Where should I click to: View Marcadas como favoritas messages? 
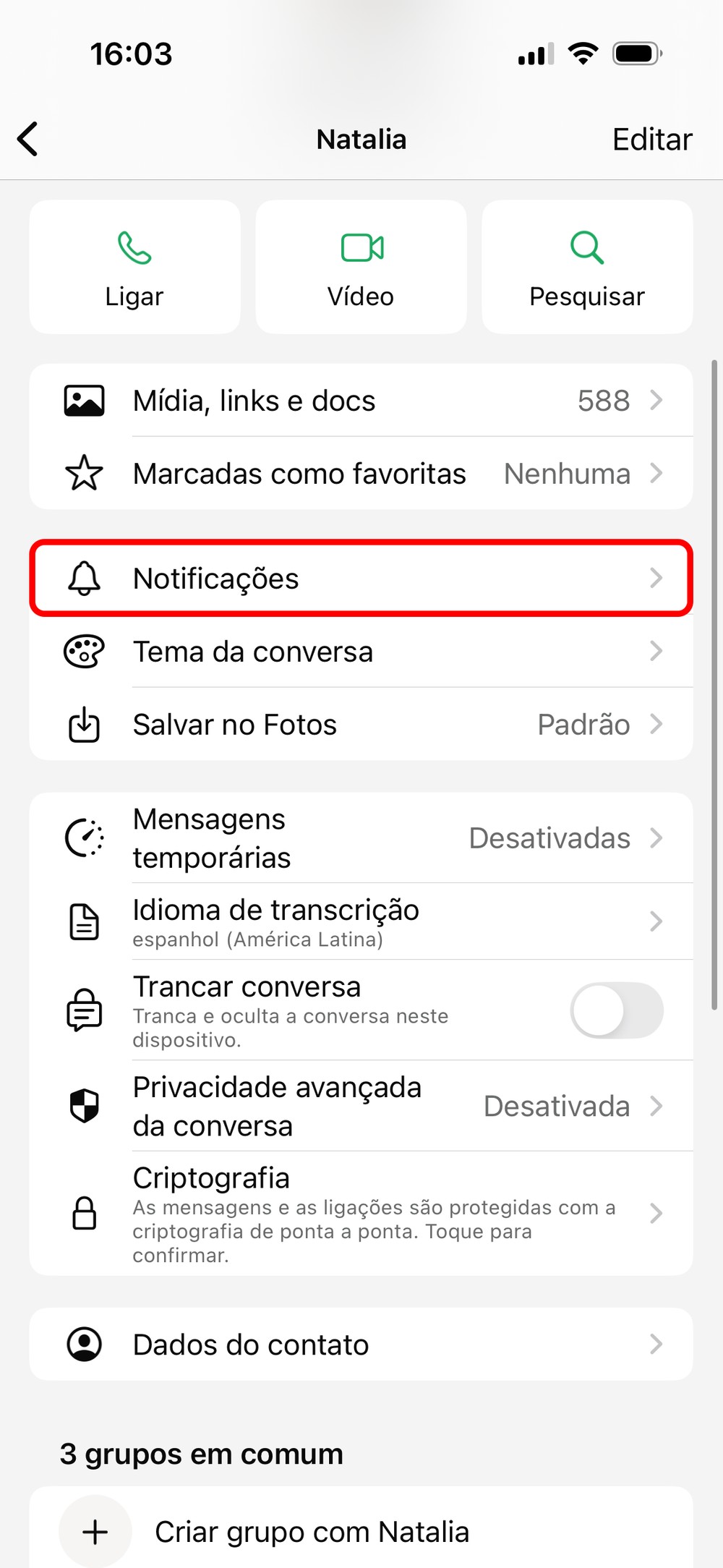361,474
